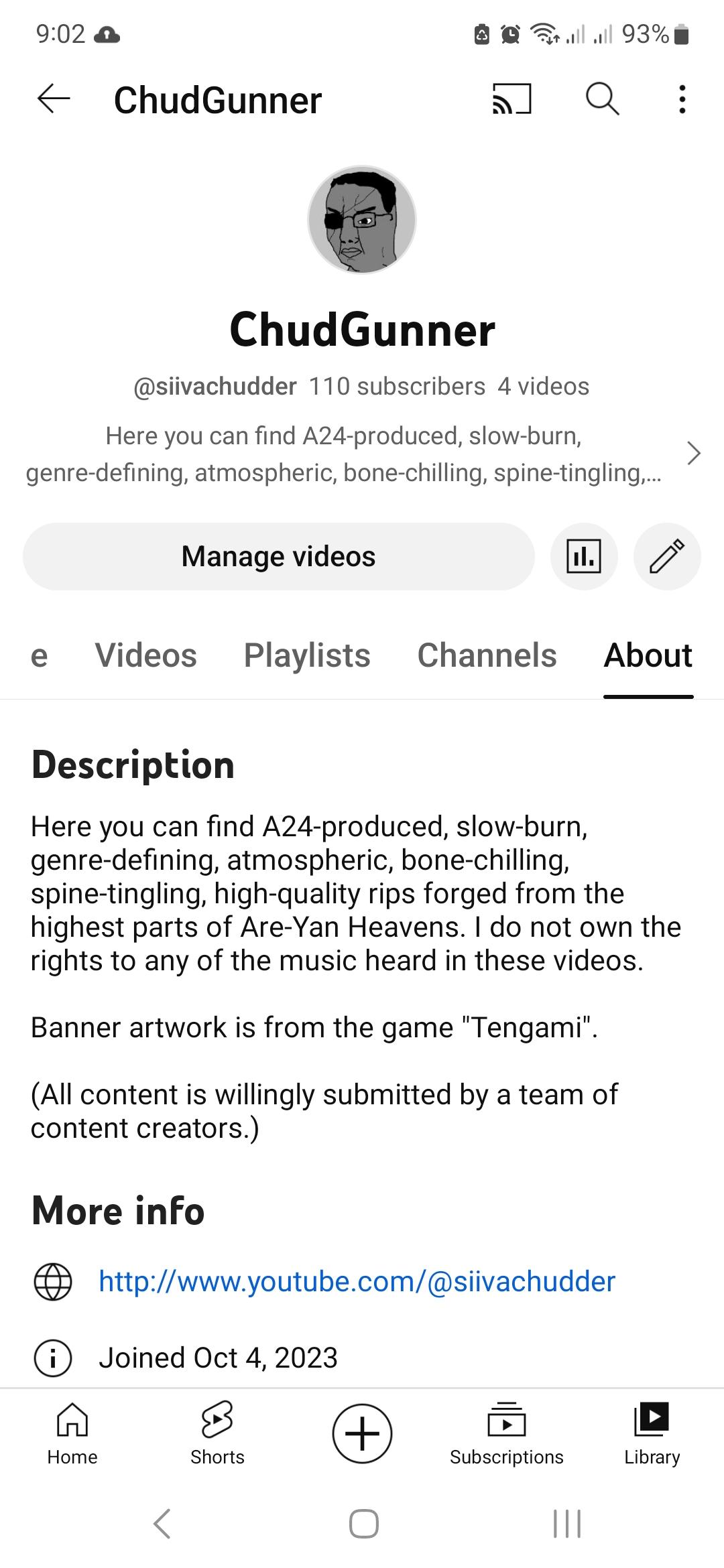Tap the create plus button
Screen dimensions: 724x1568
[362, 1433]
